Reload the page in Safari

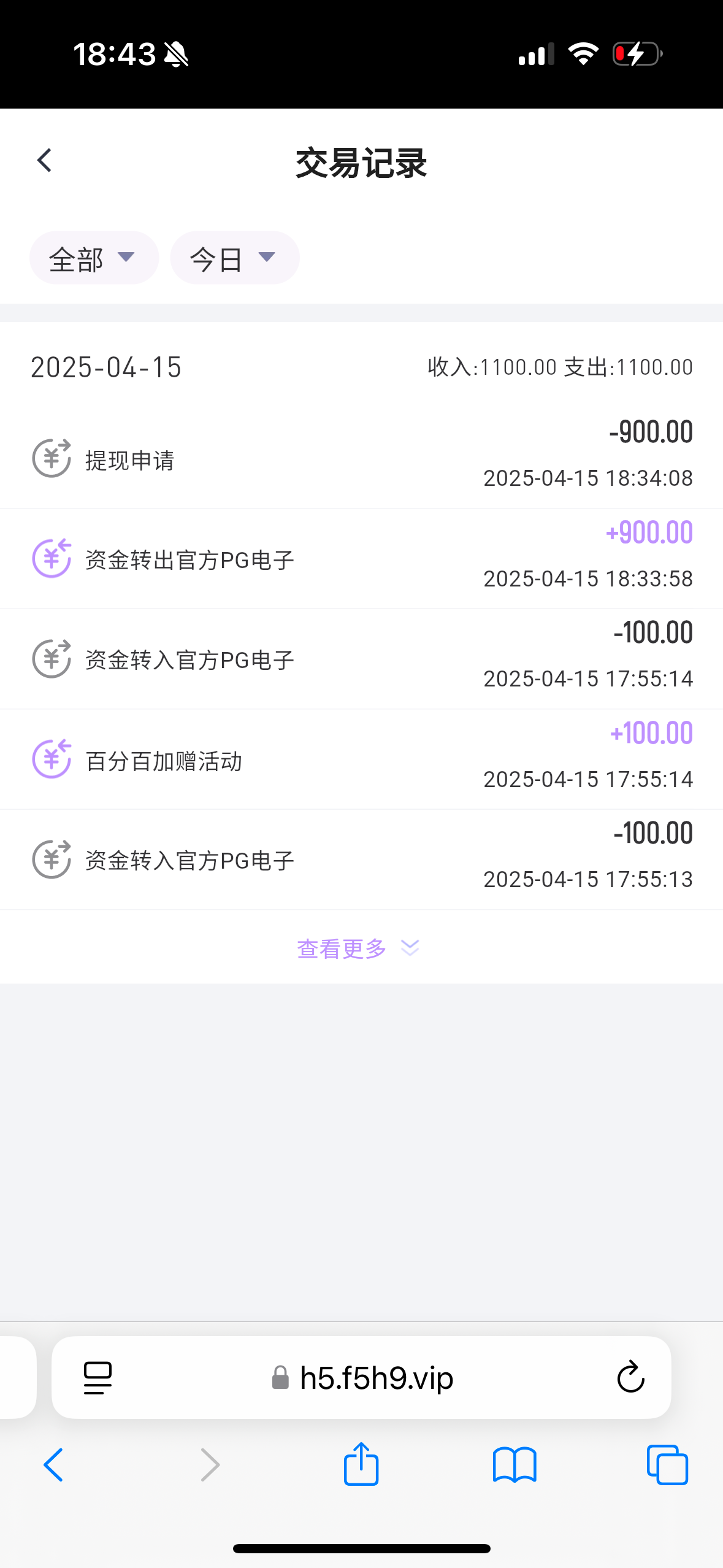click(630, 1378)
